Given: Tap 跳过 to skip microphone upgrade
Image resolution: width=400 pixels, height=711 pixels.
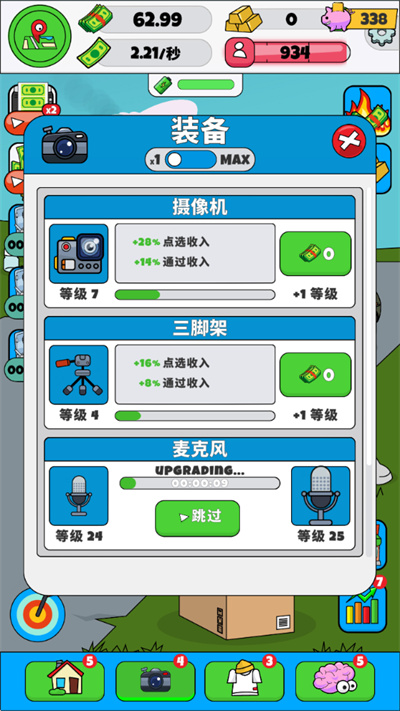Looking at the screenshot, I should (x=197, y=518).
